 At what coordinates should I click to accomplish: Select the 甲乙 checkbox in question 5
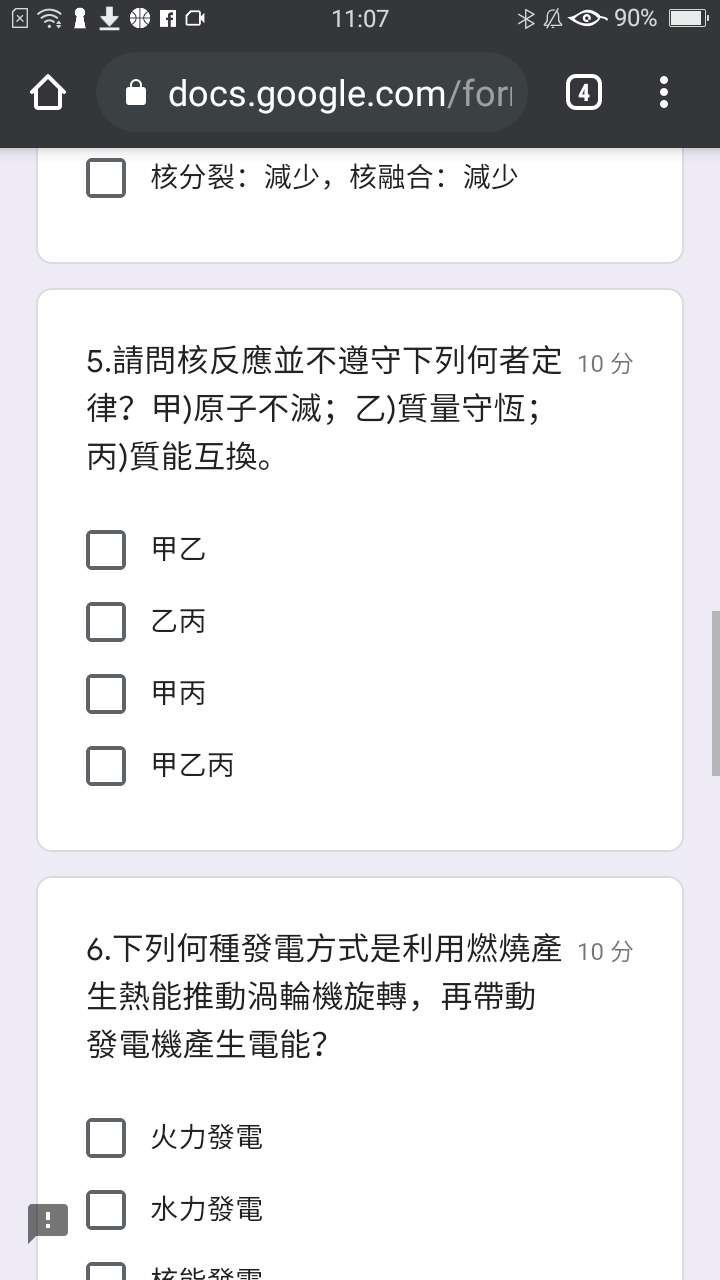click(106, 549)
